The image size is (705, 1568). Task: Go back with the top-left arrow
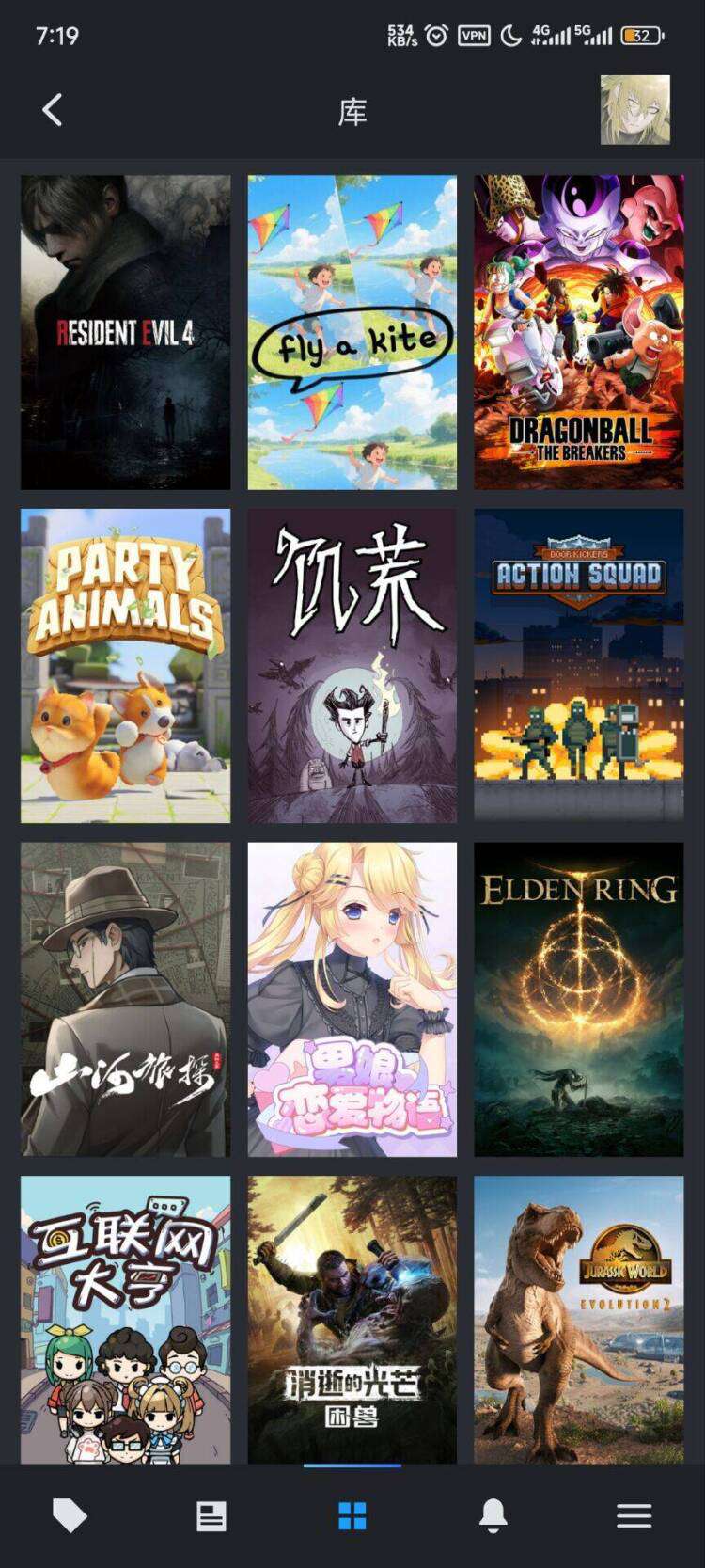click(53, 111)
